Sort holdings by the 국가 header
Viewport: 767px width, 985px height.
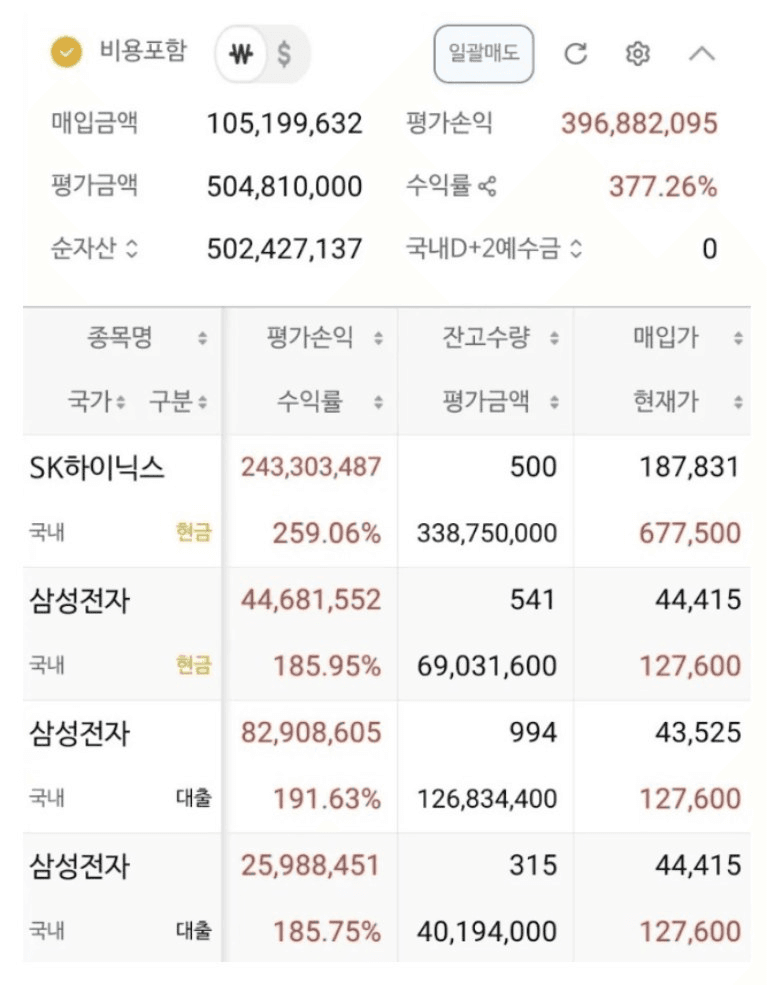(x=96, y=402)
